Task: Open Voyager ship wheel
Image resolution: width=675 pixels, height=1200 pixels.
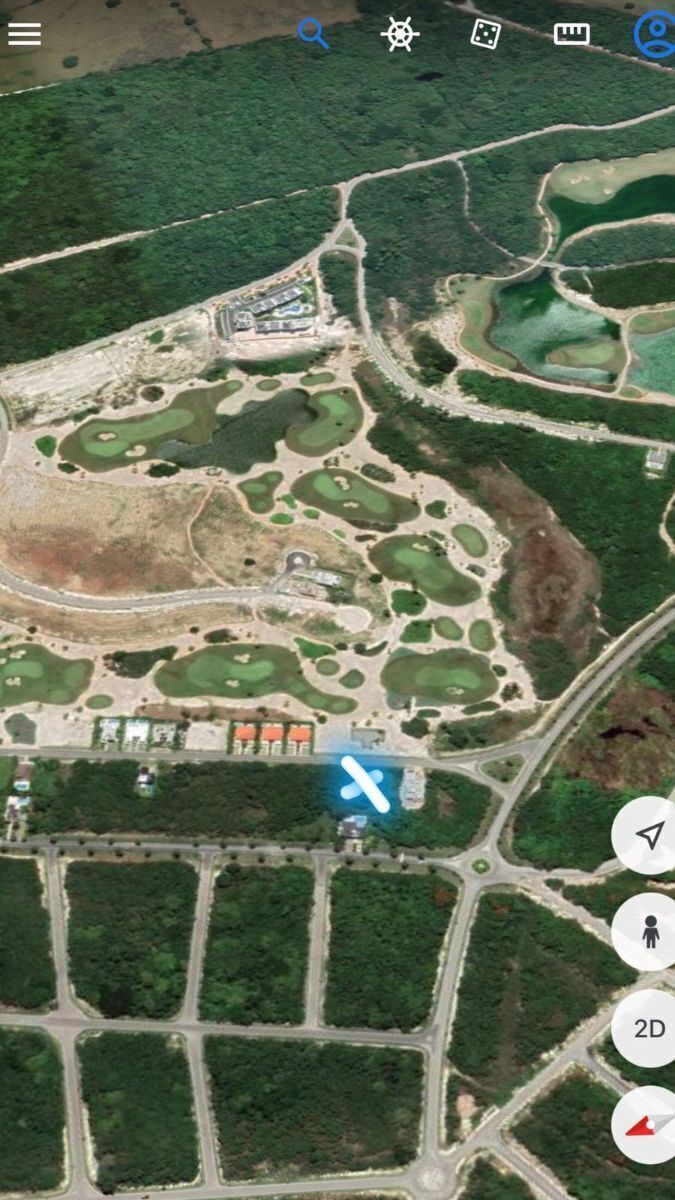Action: [399, 34]
